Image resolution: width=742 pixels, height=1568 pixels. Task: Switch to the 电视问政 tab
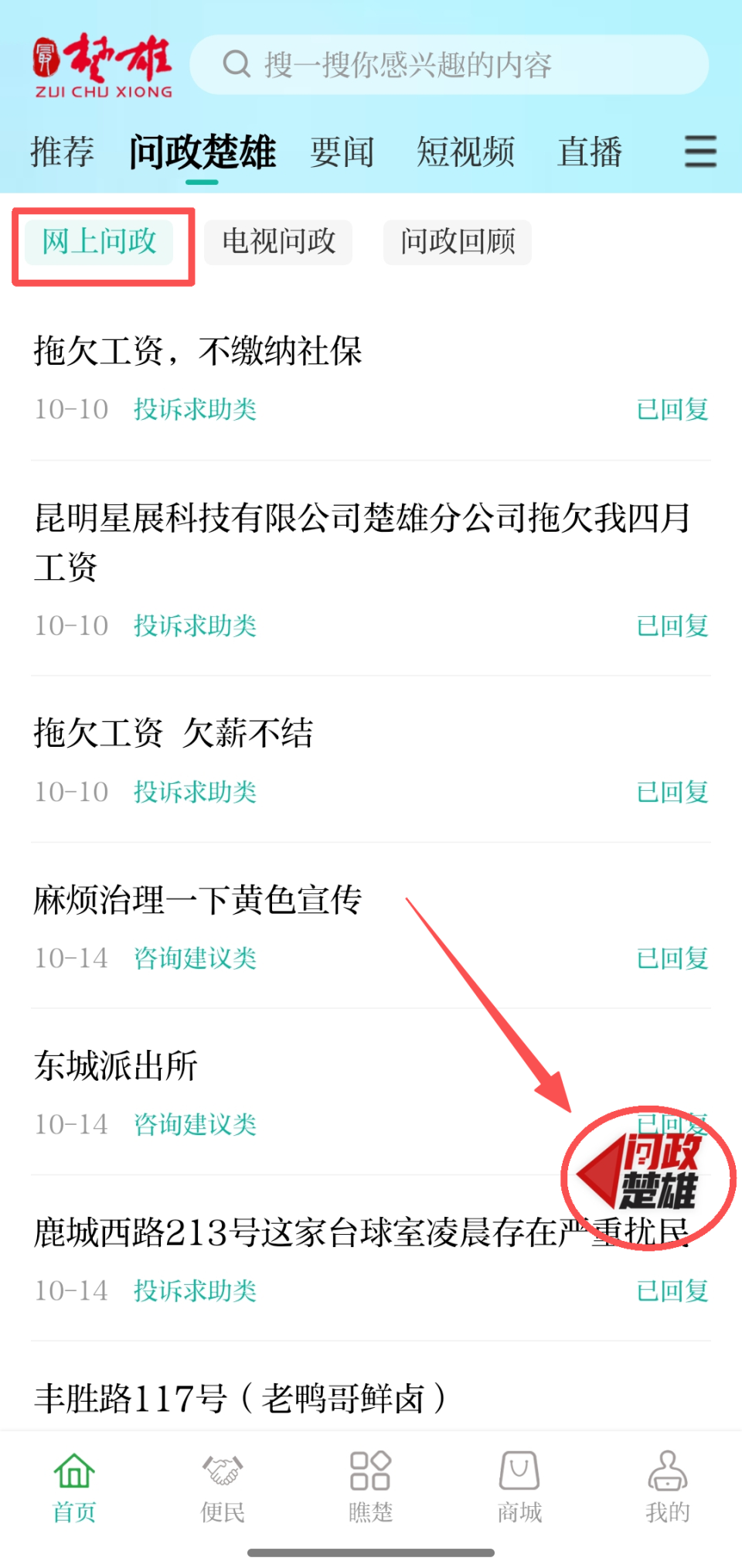coord(277,242)
